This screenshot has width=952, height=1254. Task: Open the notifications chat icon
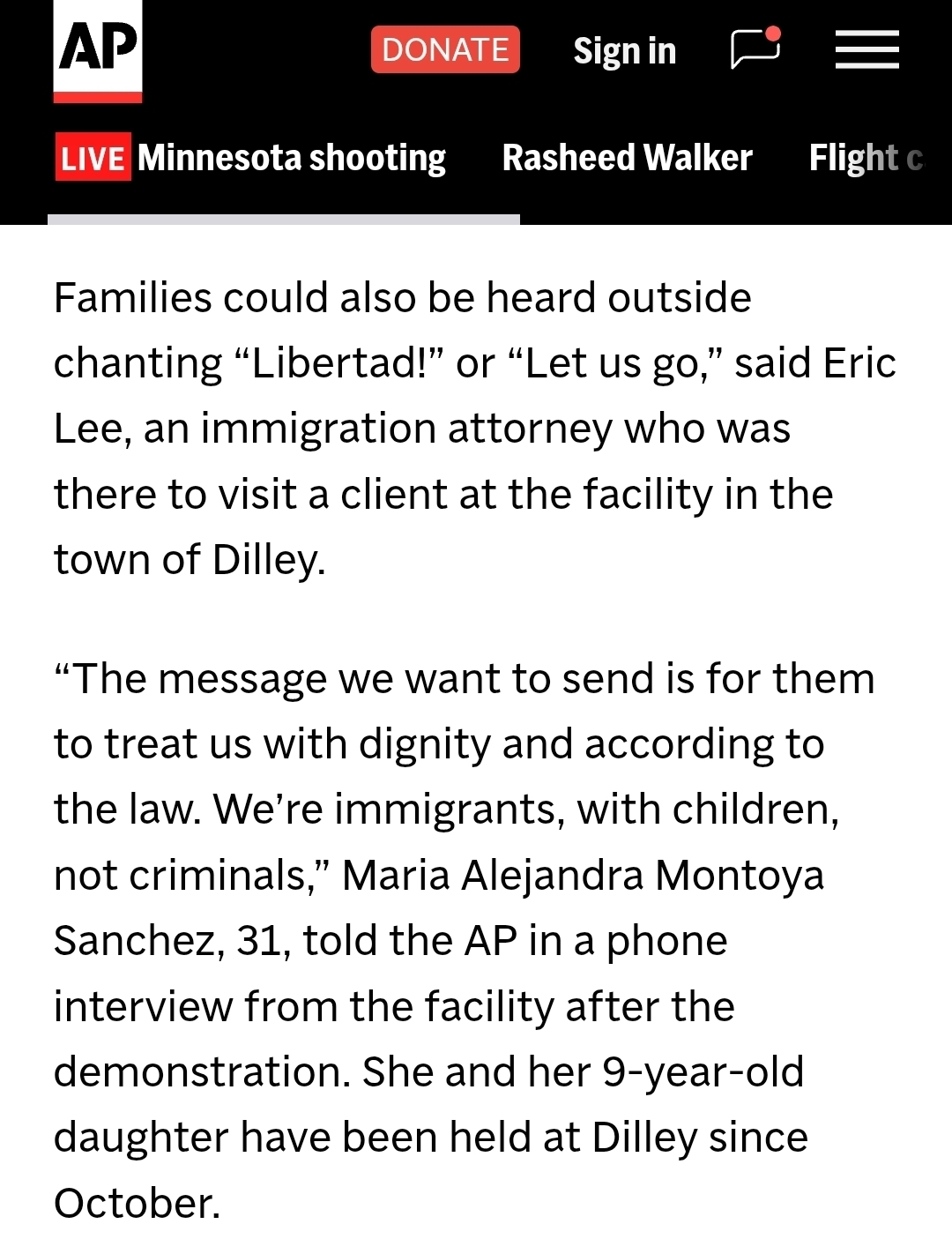coord(755,49)
